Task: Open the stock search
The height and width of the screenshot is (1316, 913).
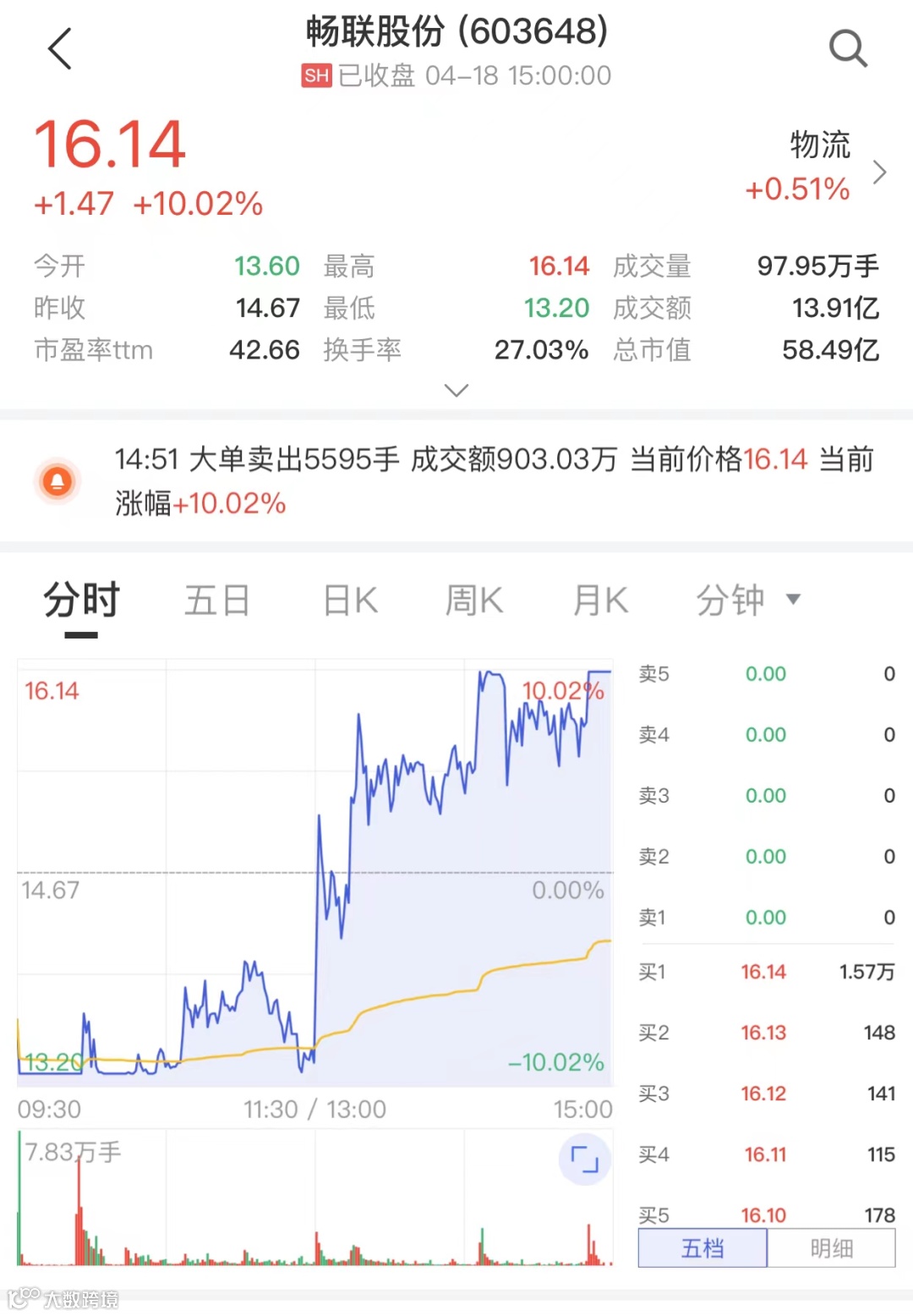Action: coord(848,48)
